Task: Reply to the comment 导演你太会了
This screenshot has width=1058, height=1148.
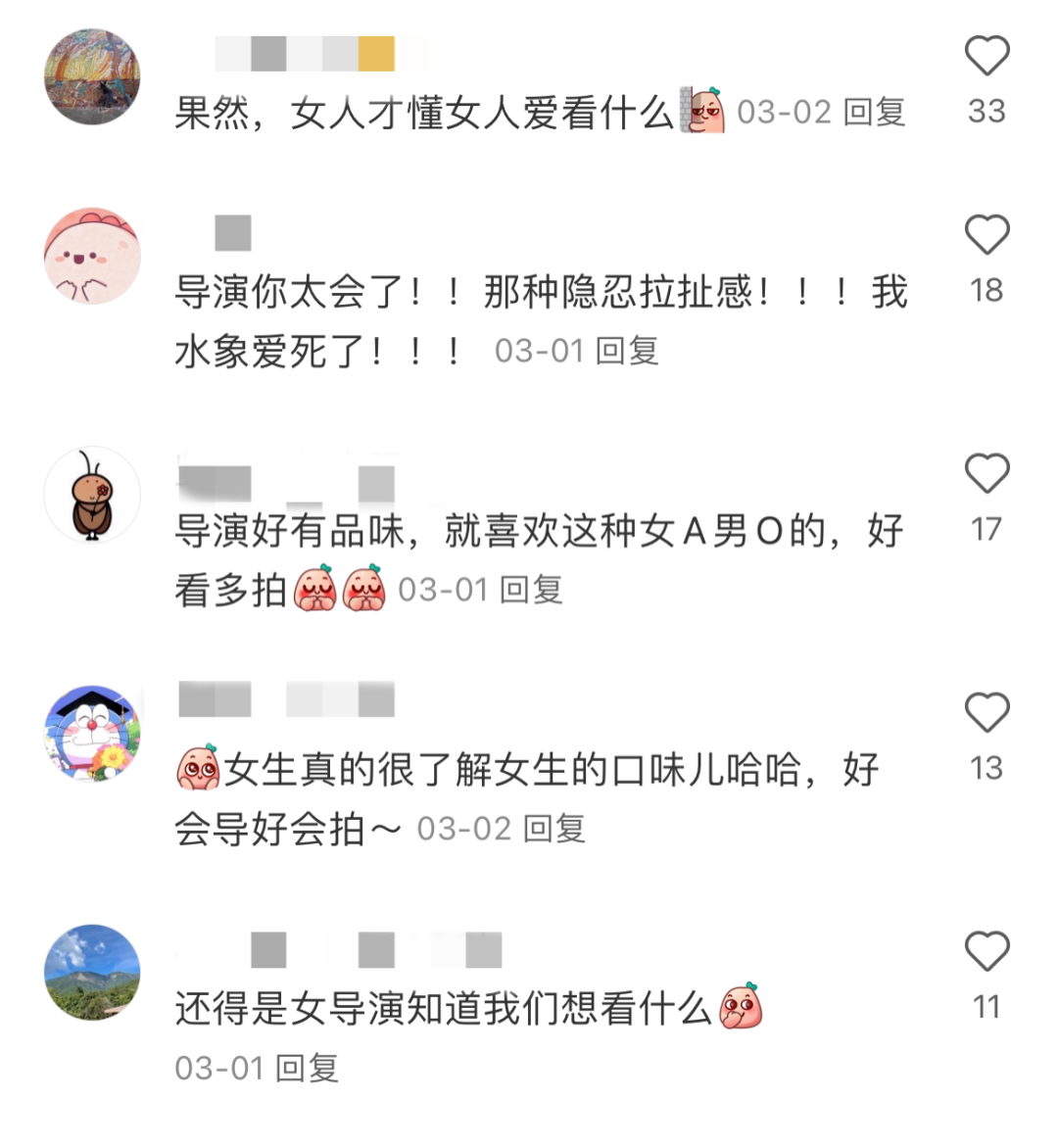Action: [x=627, y=351]
